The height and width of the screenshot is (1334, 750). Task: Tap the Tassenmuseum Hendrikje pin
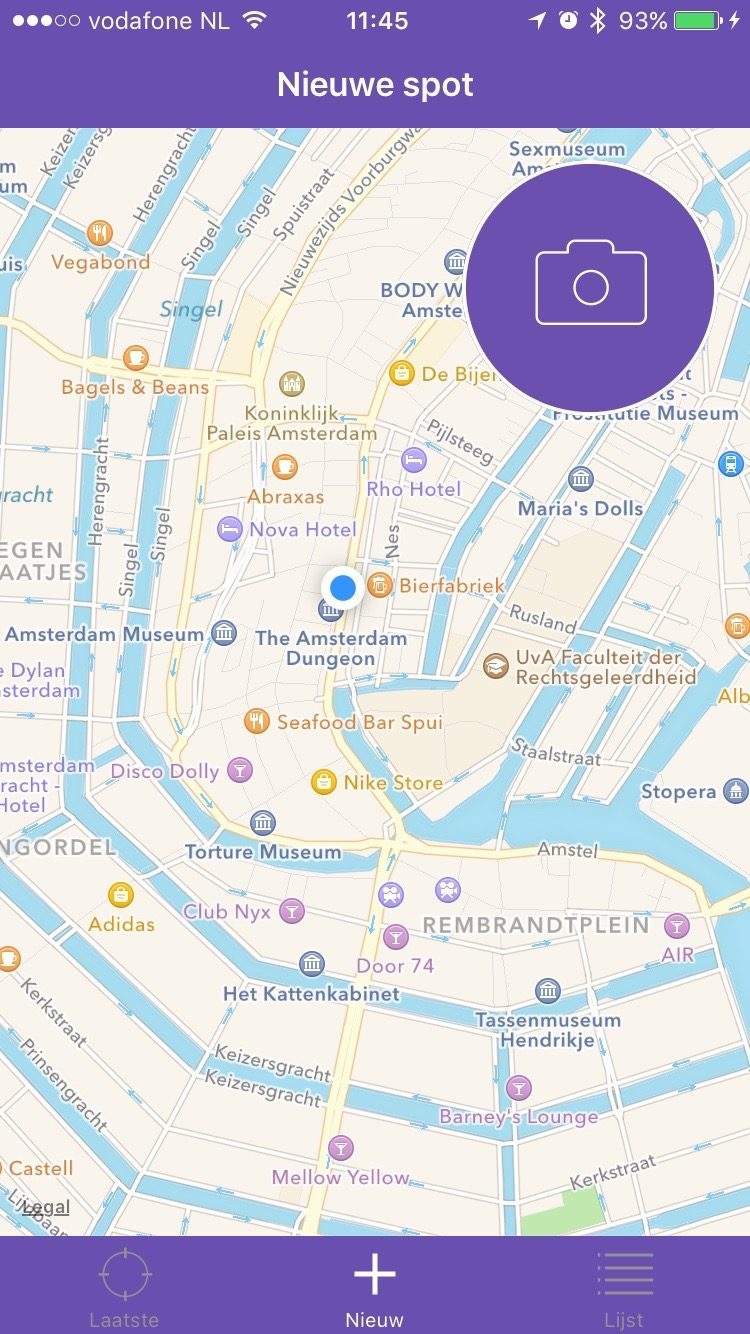[x=548, y=991]
